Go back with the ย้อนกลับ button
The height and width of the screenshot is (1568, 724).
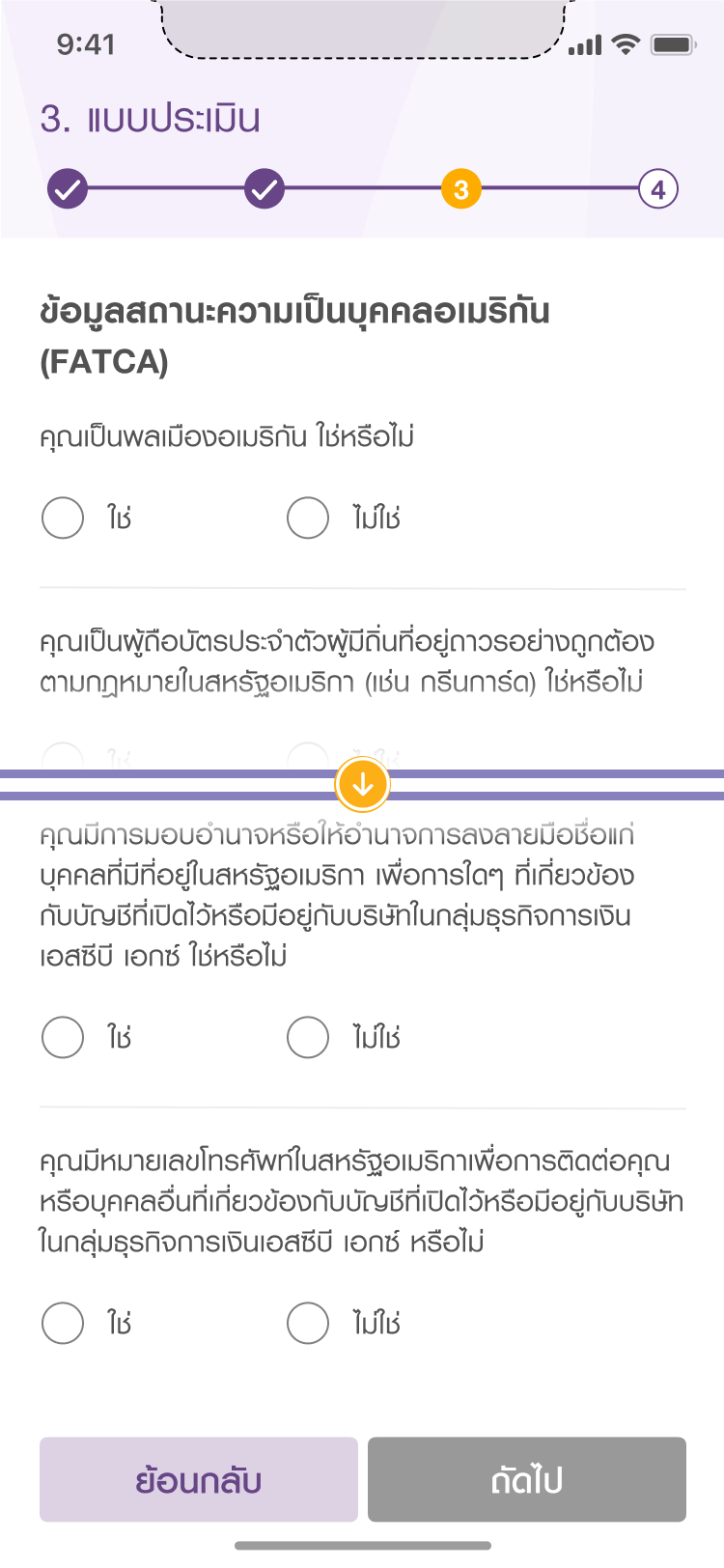(x=199, y=1479)
